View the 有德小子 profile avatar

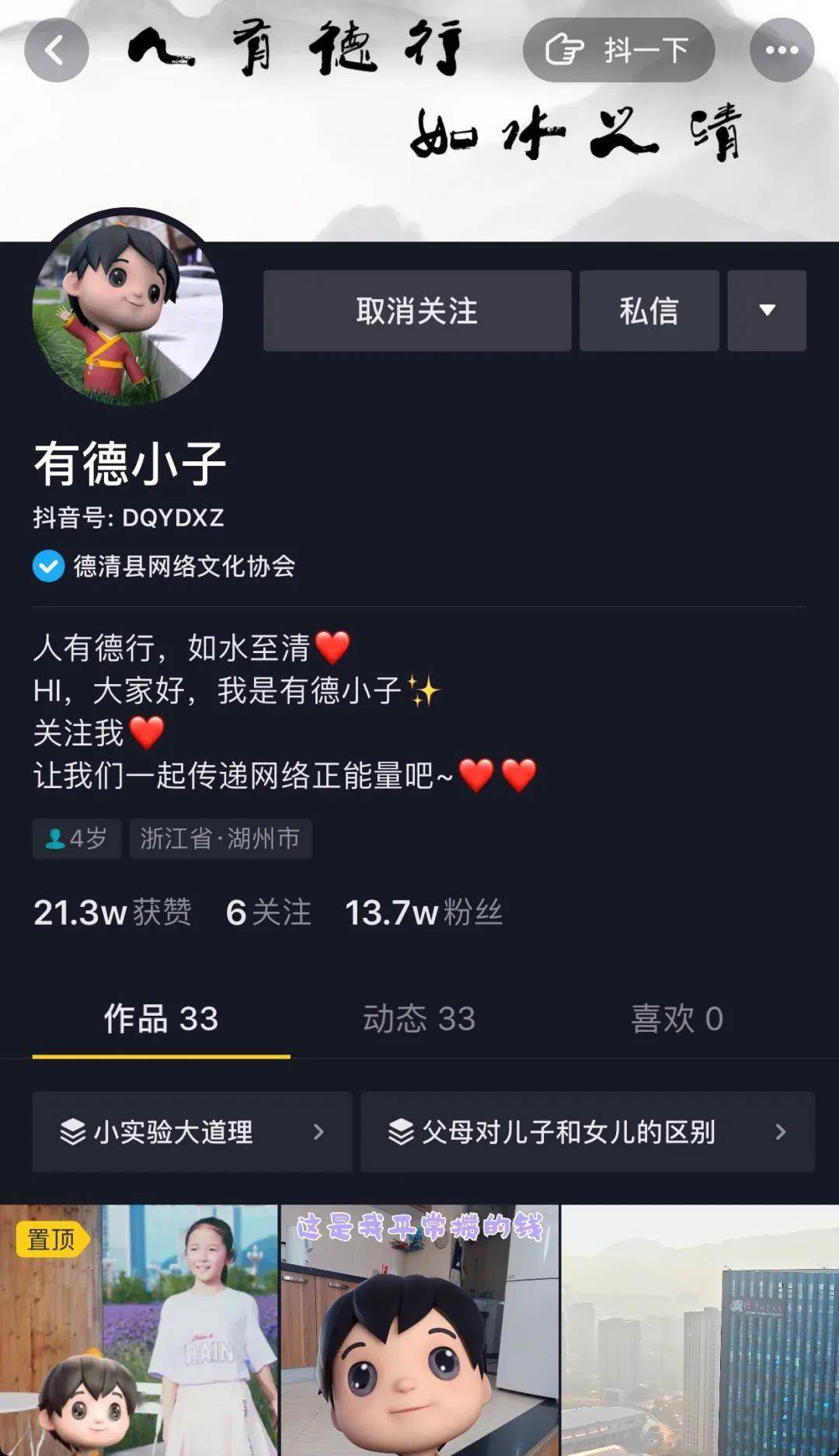(x=127, y=309)
